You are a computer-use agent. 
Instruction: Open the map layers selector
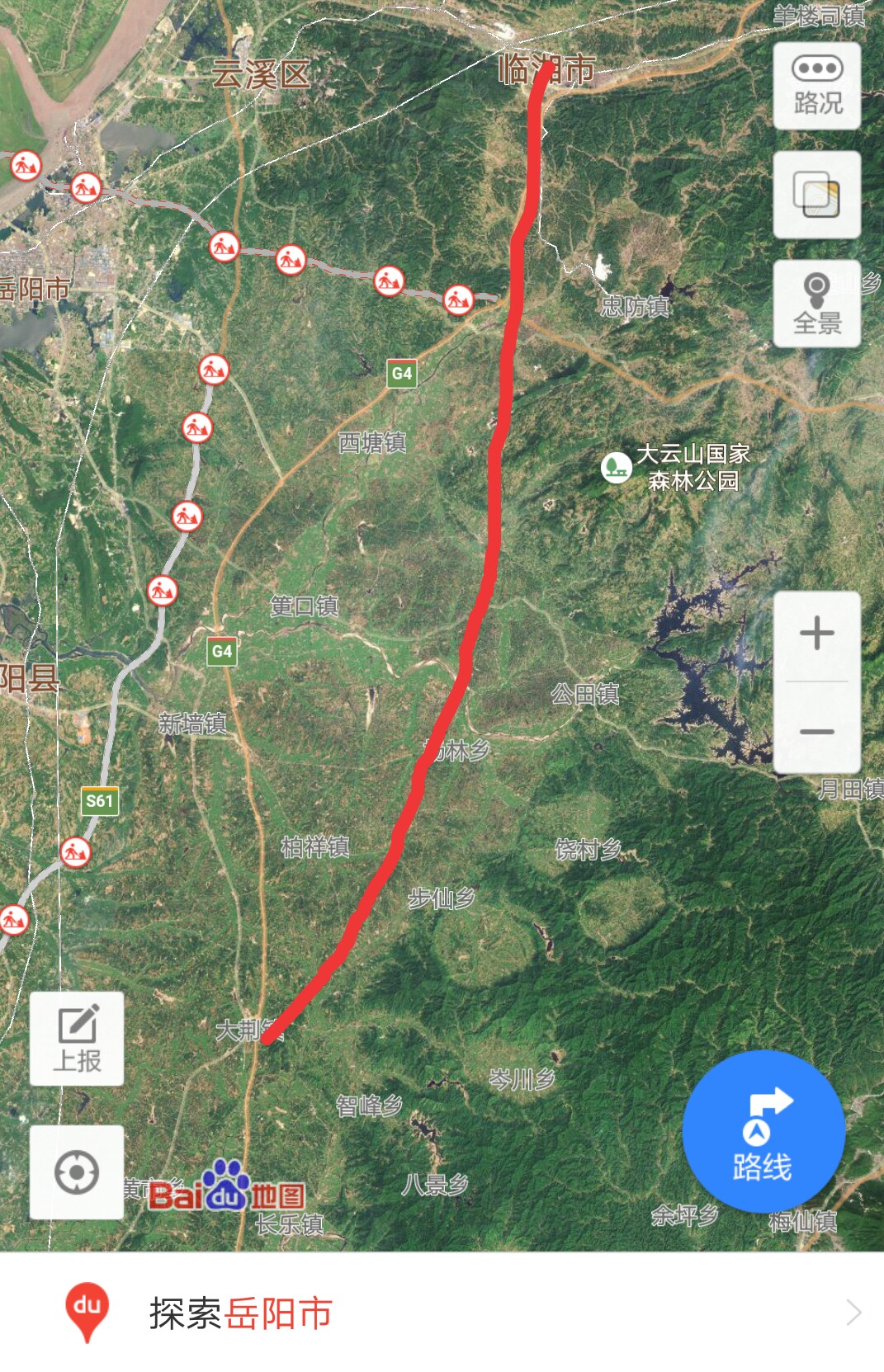click(816, 195)
